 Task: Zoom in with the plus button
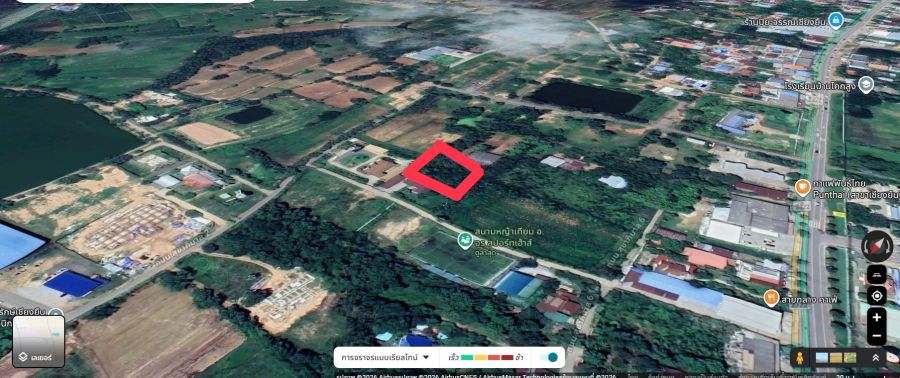coord(876,317)
